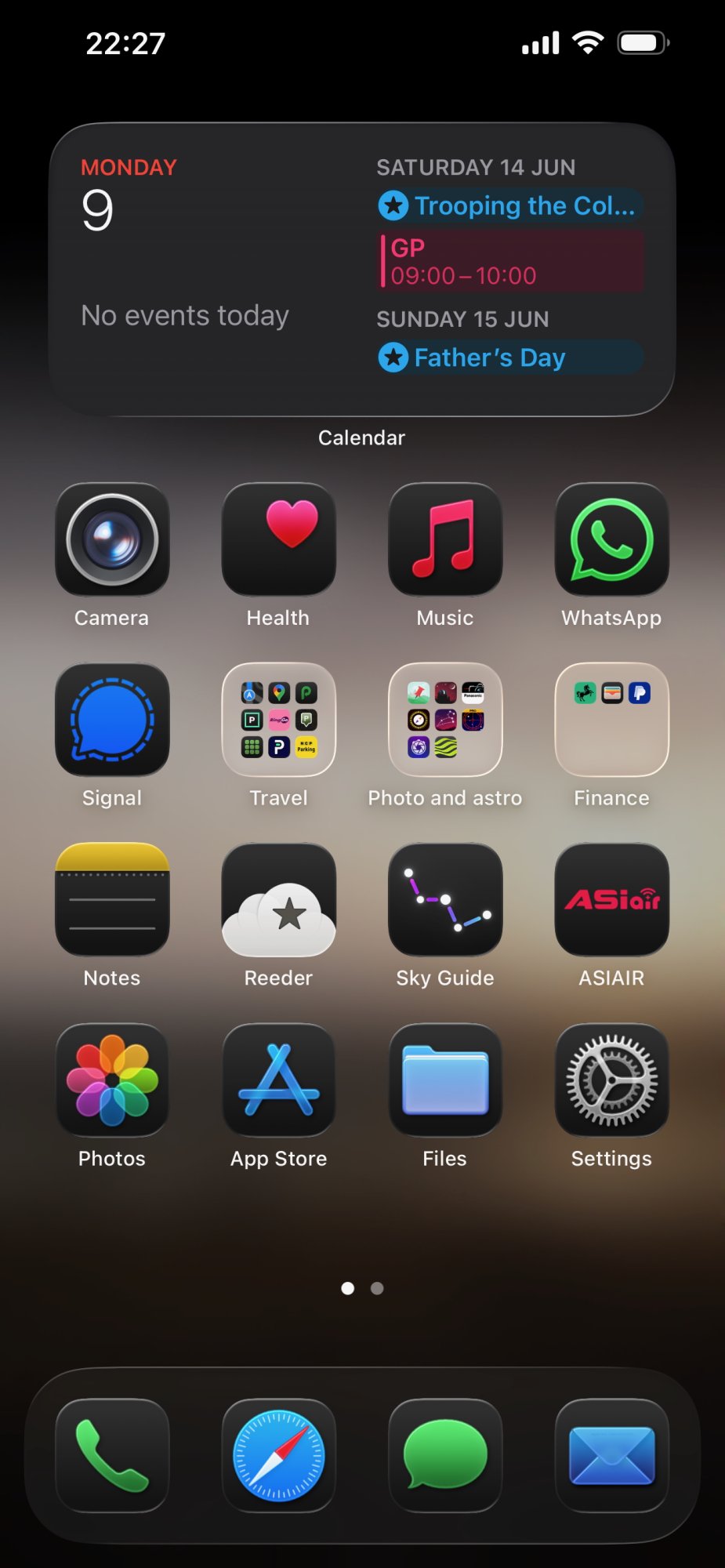The height and width of the screenshot is (1568, 725).
Task: Launch Reeder
Action: [x=278, y=900]
